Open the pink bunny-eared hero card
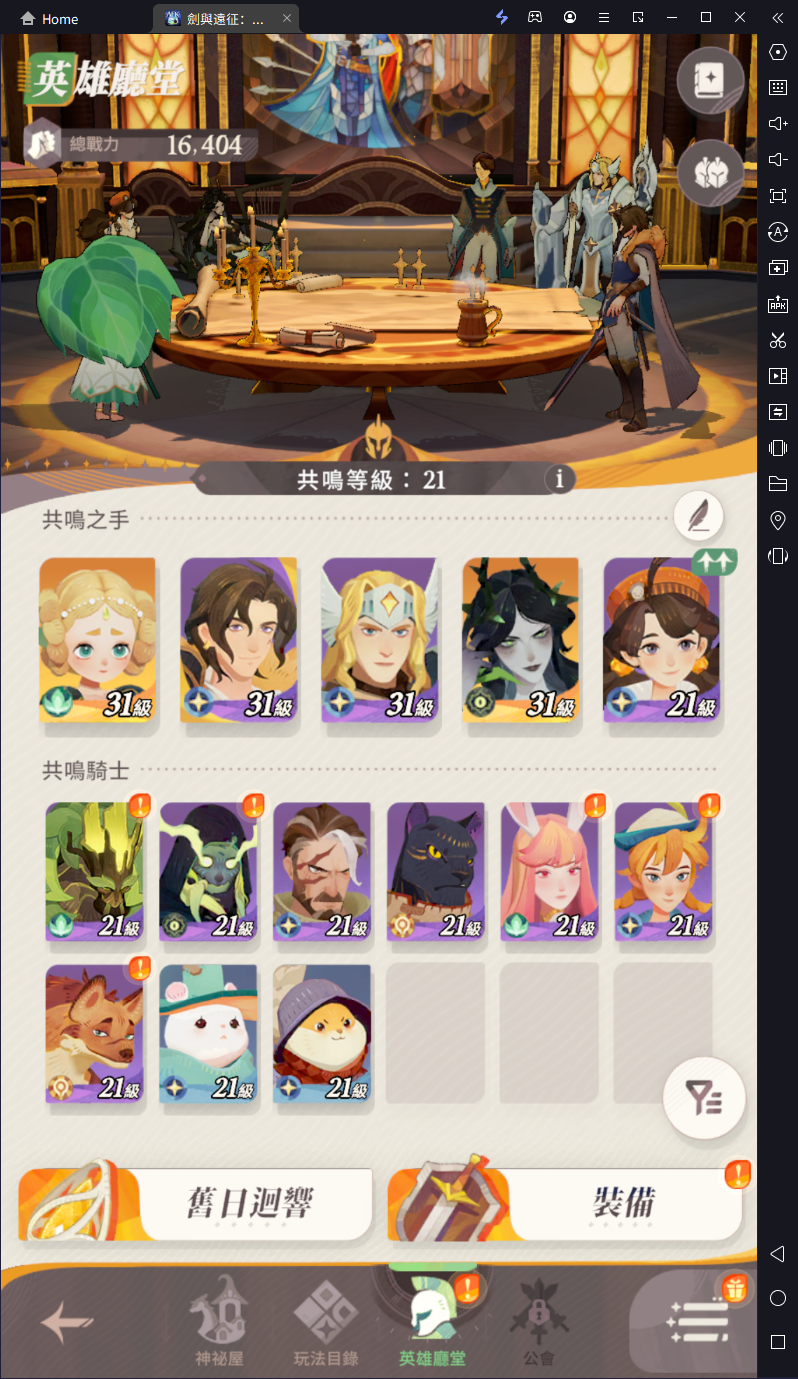This screenshot has height=1379, width=798. tap(550, 870)
